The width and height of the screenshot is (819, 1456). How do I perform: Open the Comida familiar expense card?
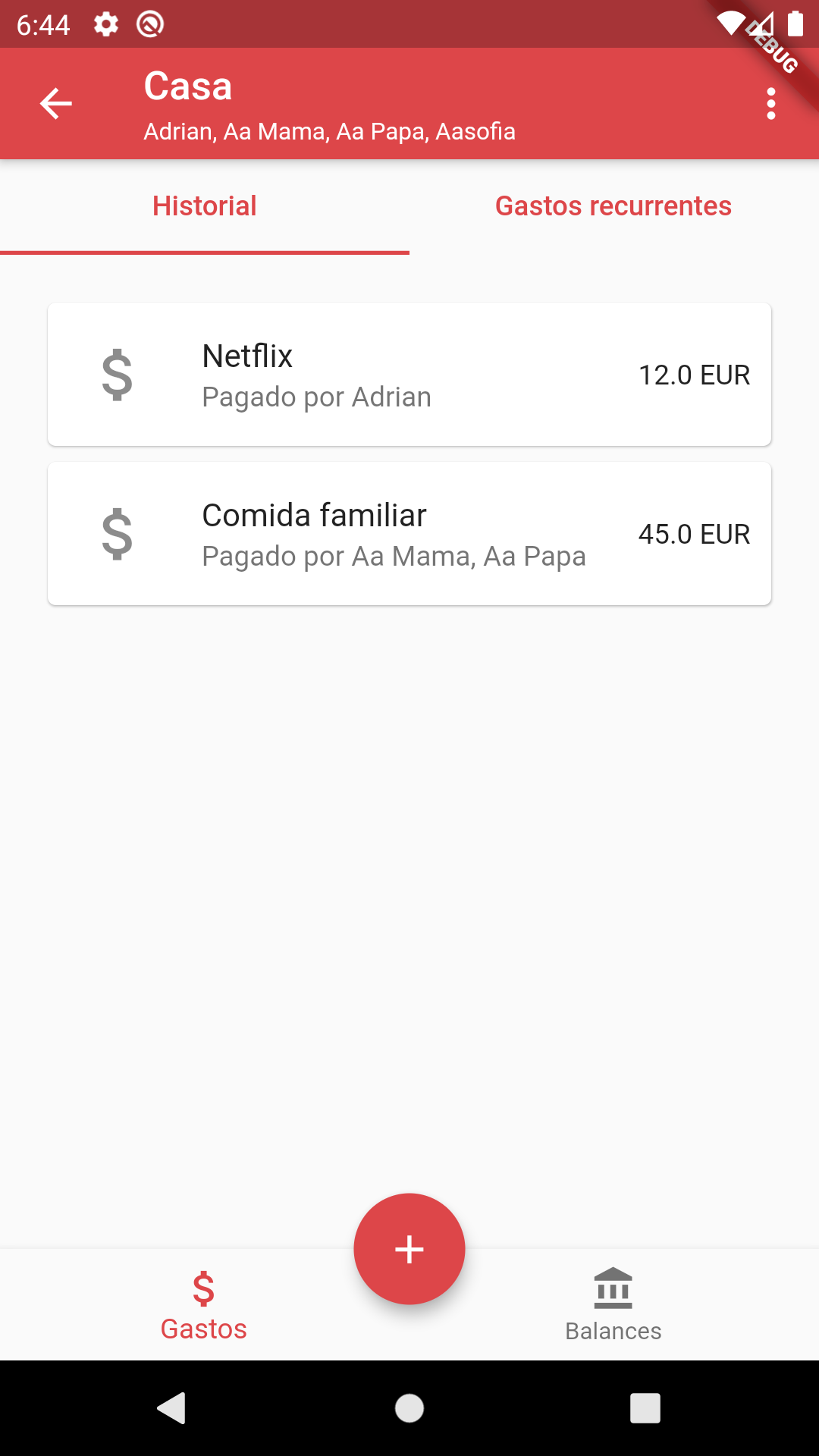pyautogui.click(x=409, y=534)
